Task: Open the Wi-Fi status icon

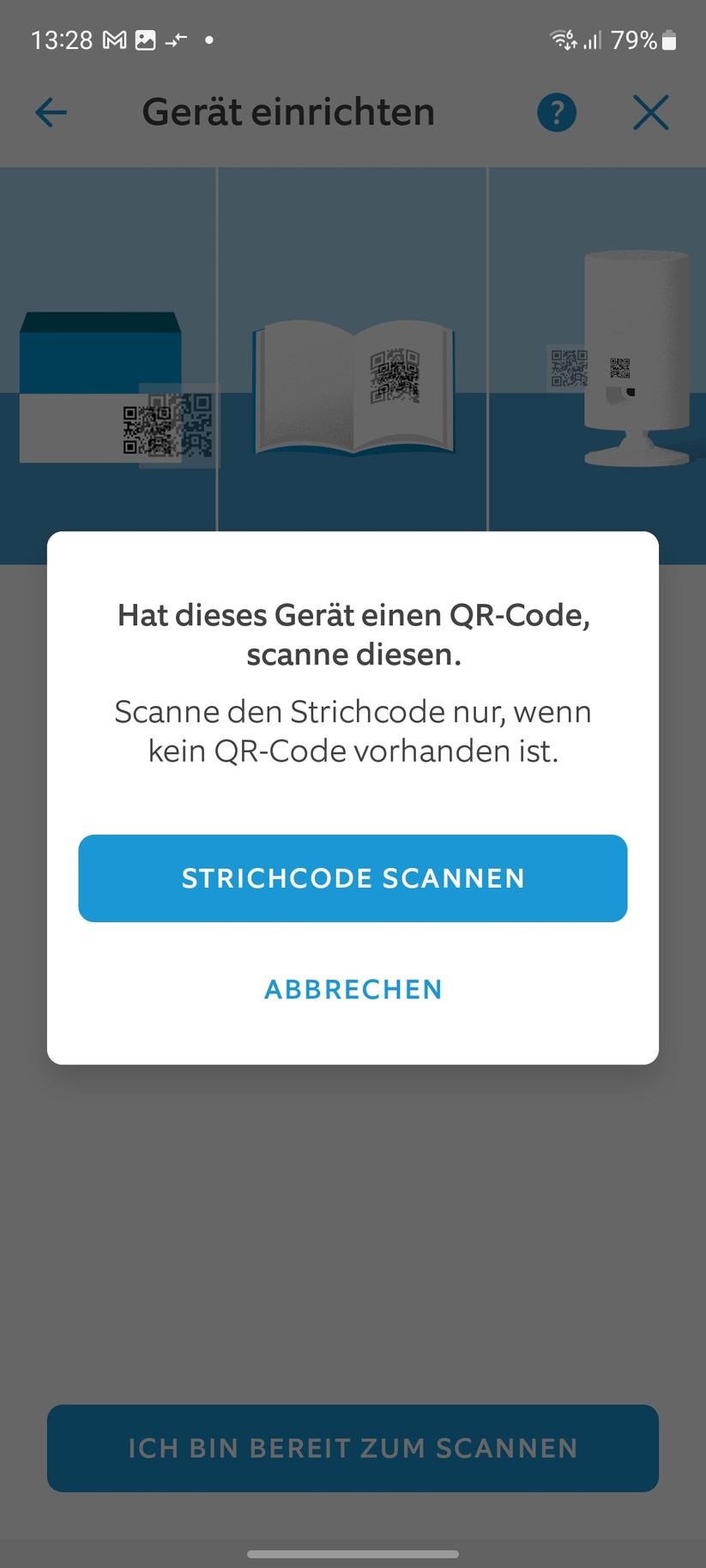Action: click(x=561, y=39)
